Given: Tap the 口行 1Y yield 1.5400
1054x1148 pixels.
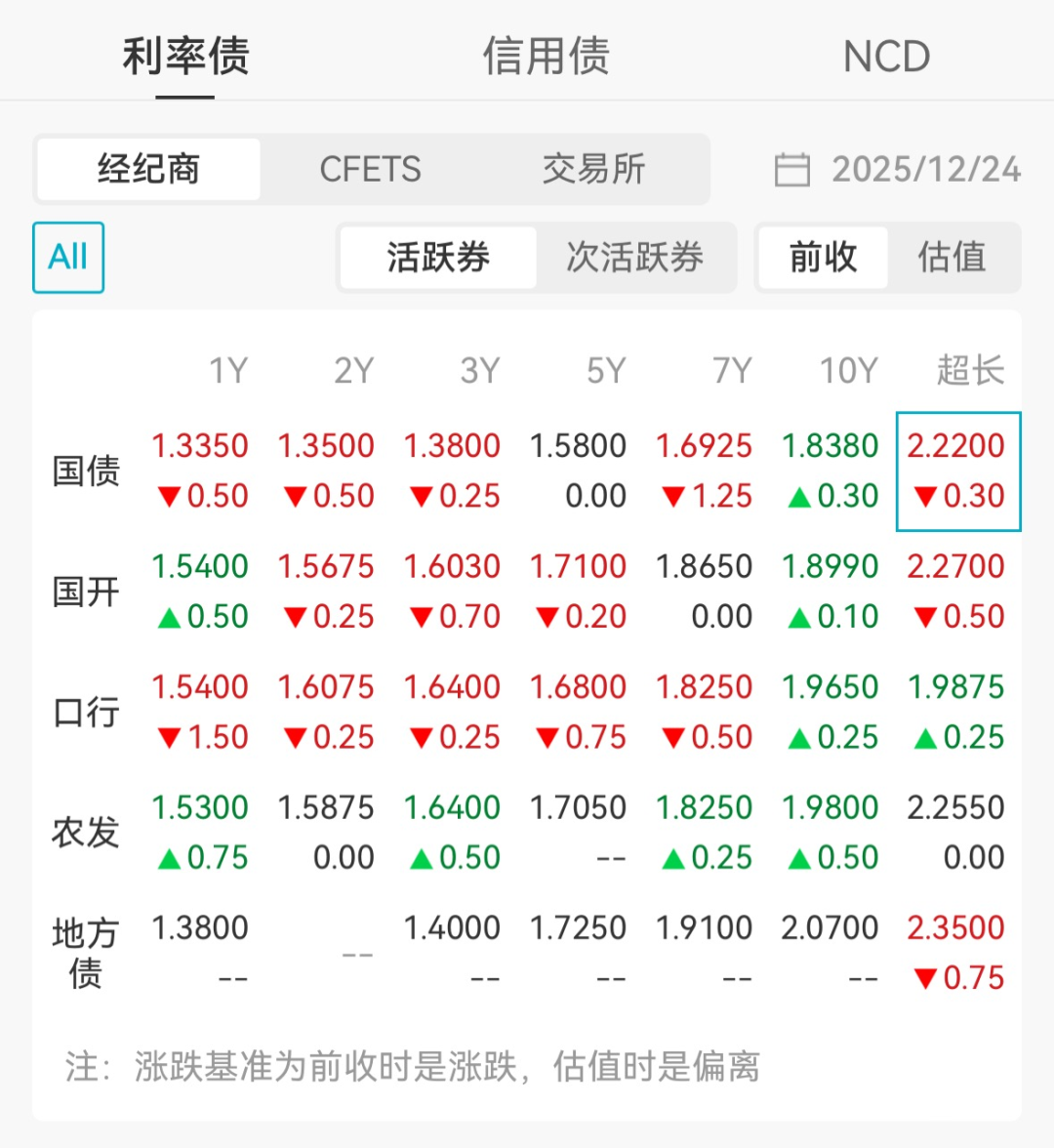Looking at the screenshot, I should coord(200,687).
